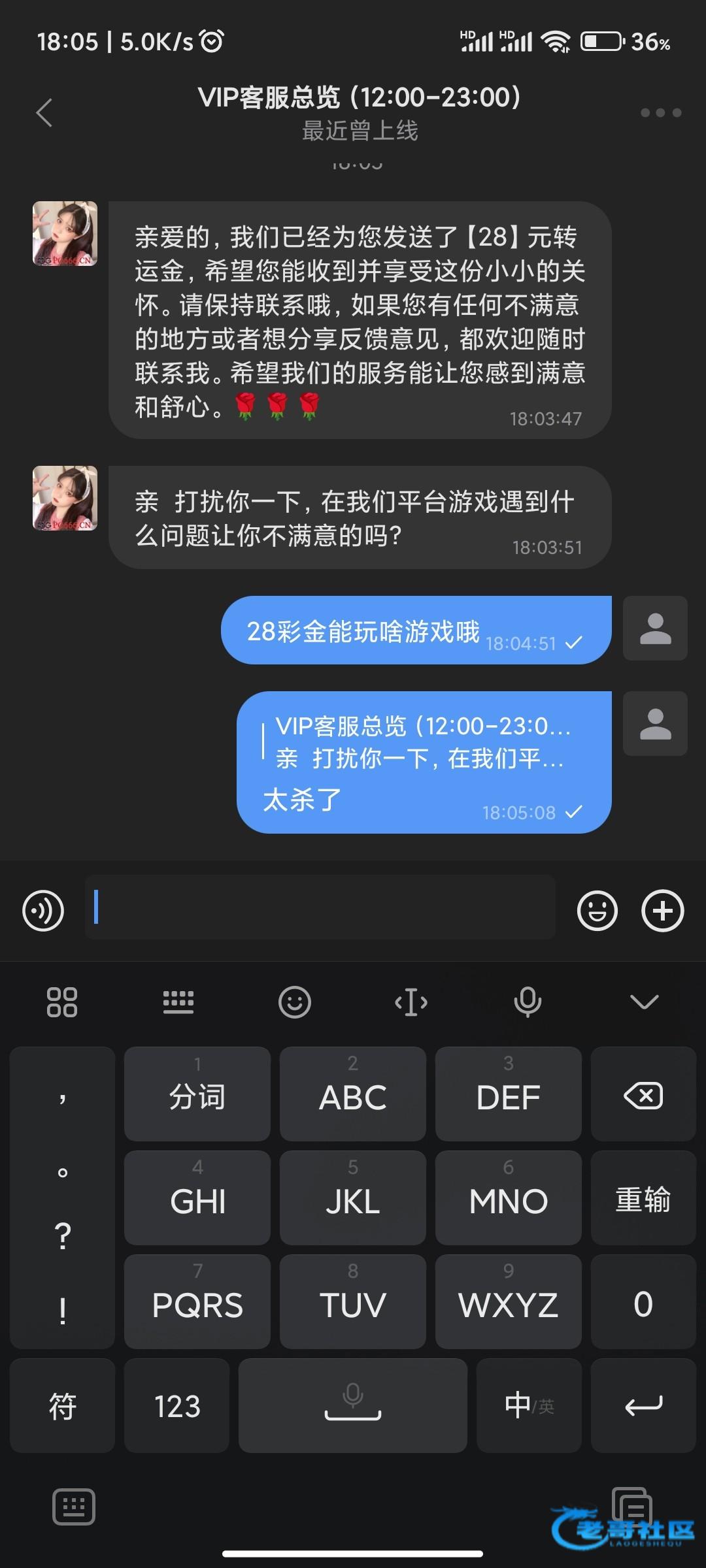Go back from the VIP客服总览 chat
706x1568 pixels.
click(44, 113)
